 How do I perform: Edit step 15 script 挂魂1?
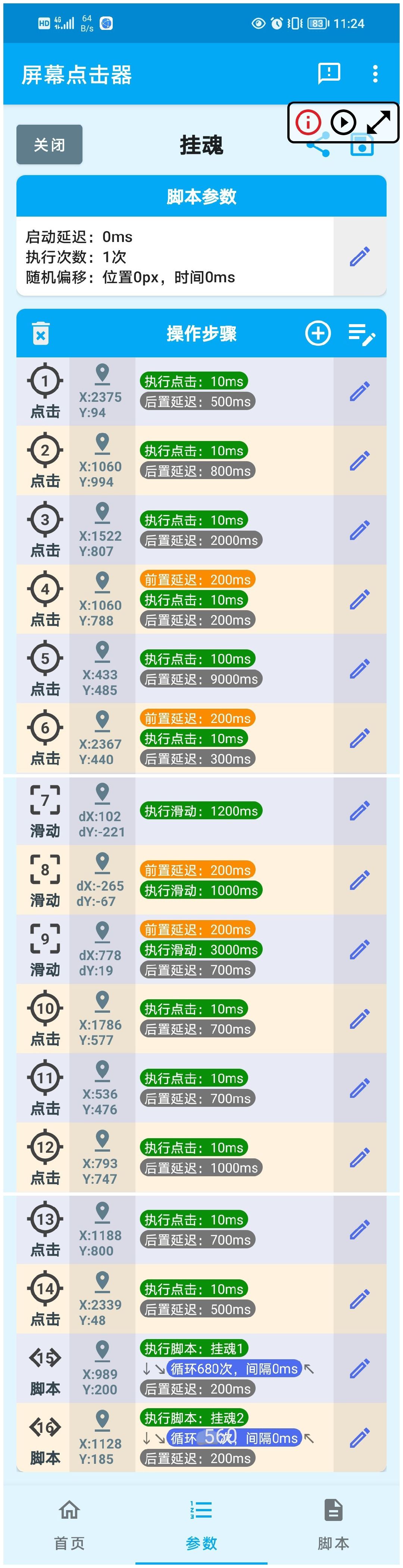coord(360,1368)
